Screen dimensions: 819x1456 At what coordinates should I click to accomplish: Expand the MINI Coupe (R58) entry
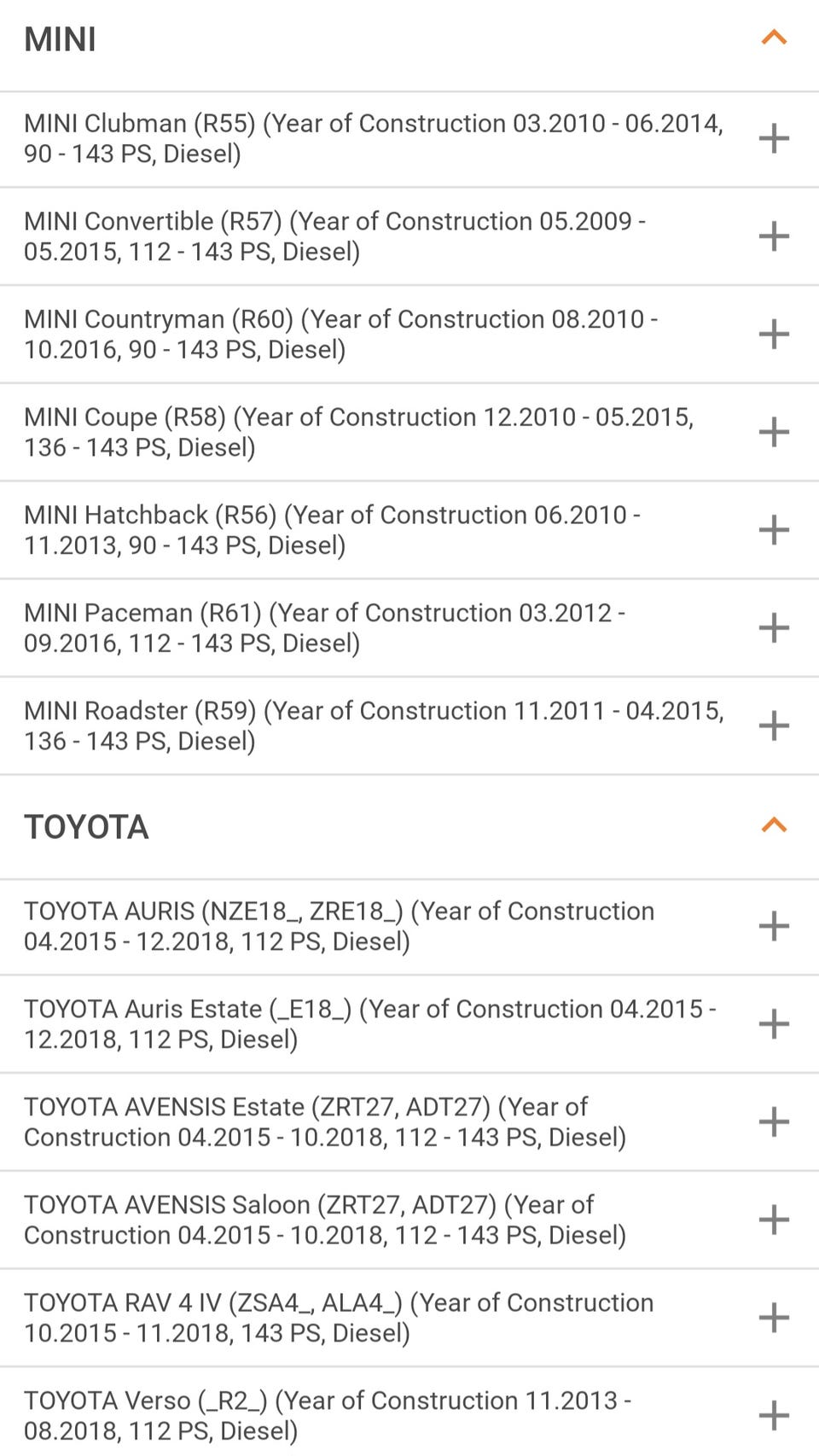coord(773,432)
